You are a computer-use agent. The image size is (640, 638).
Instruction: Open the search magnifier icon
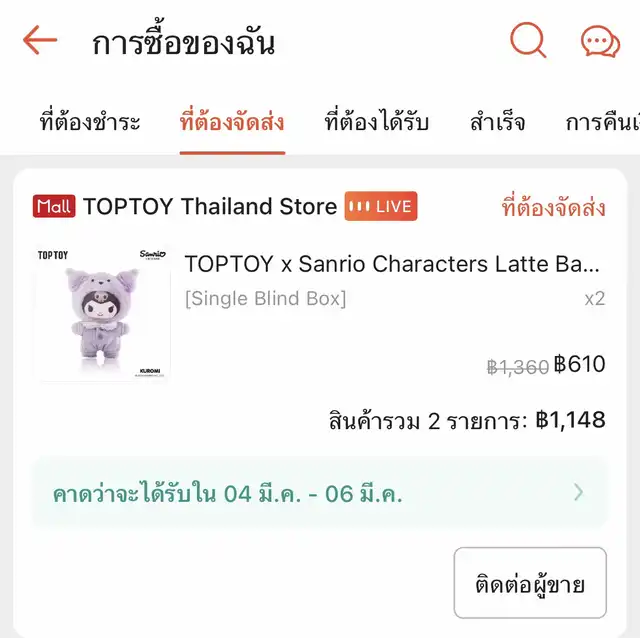[x=528, y=42]
